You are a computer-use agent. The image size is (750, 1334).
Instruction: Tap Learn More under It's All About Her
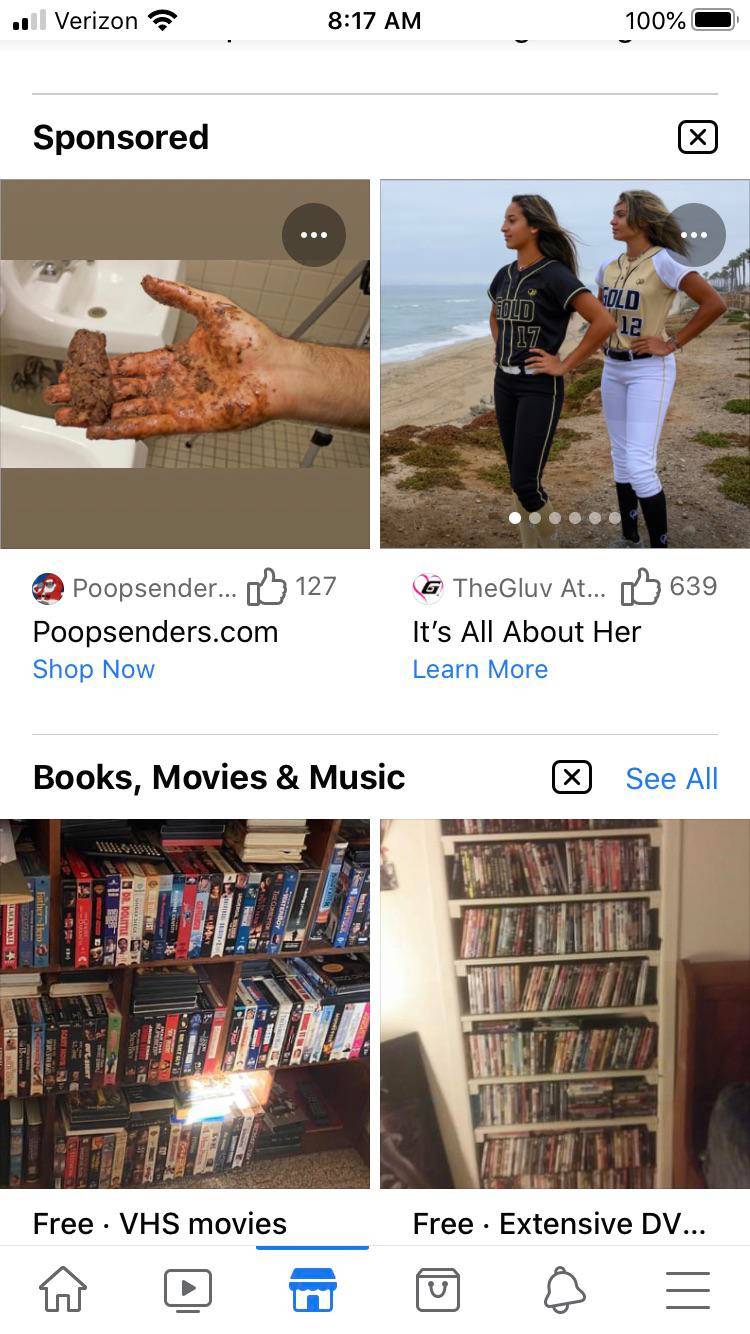[x=480, y=670]
